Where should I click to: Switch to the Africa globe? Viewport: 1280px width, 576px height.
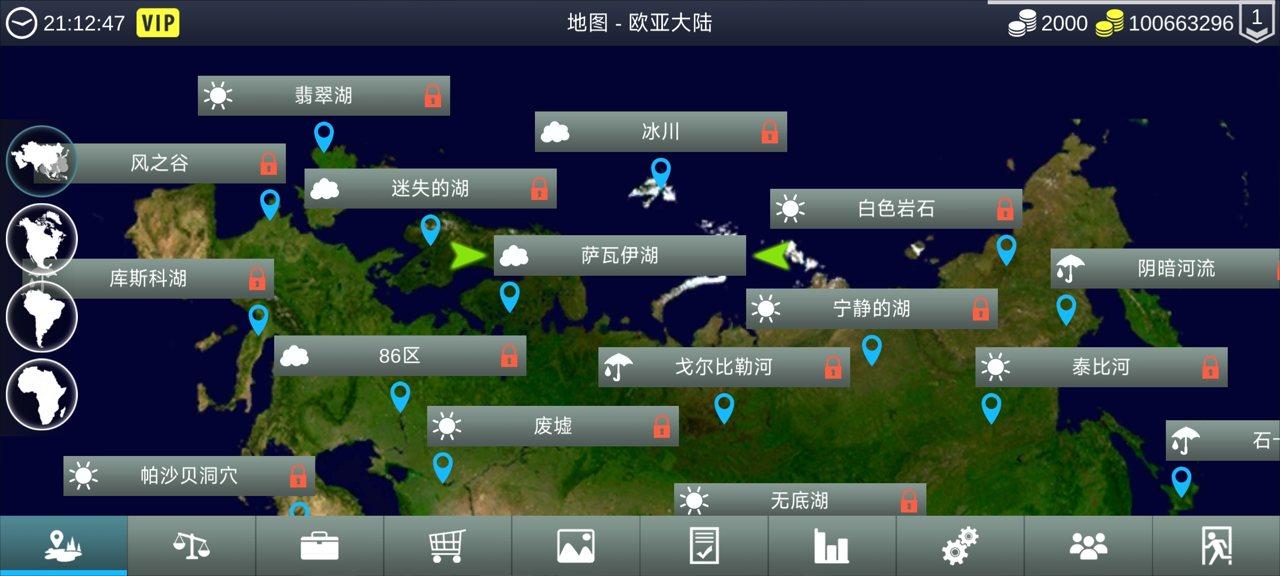(41, 394)
